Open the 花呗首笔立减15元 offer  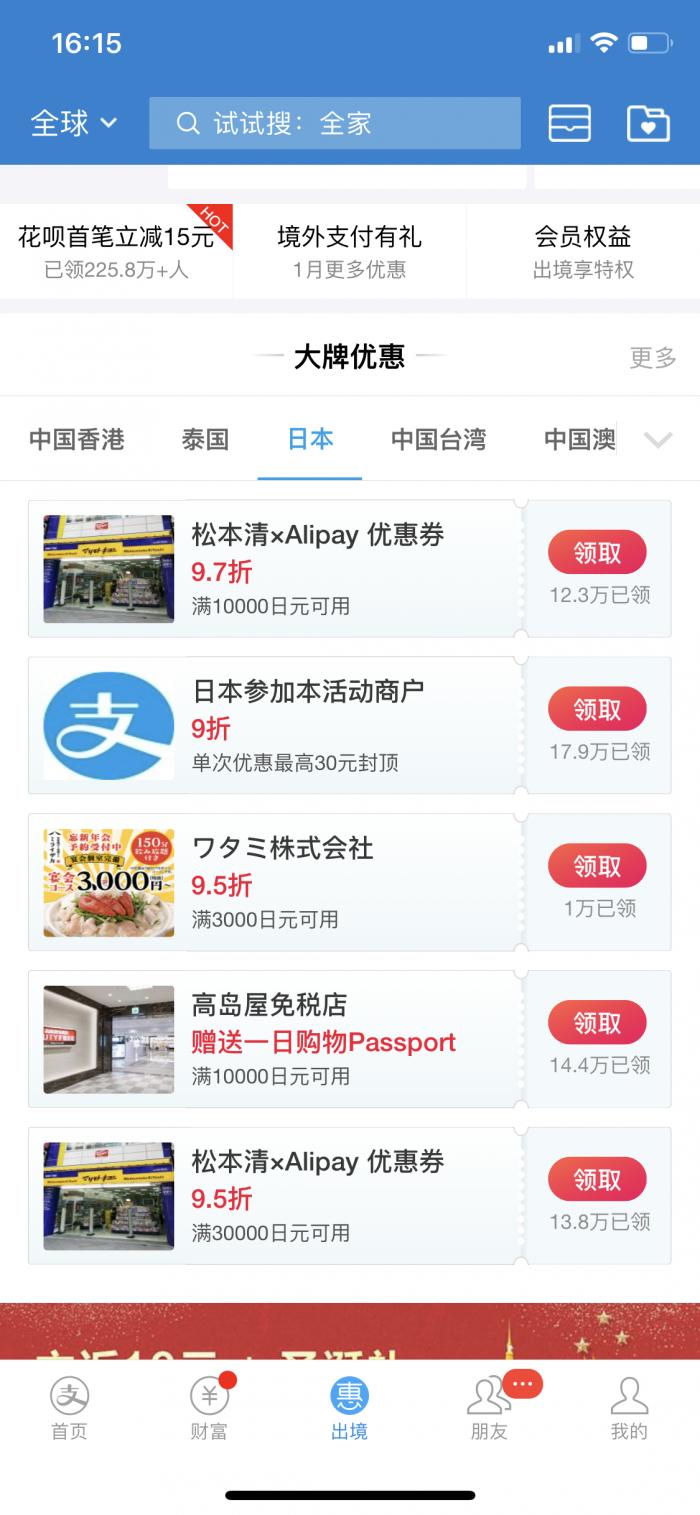pos(116,251)
